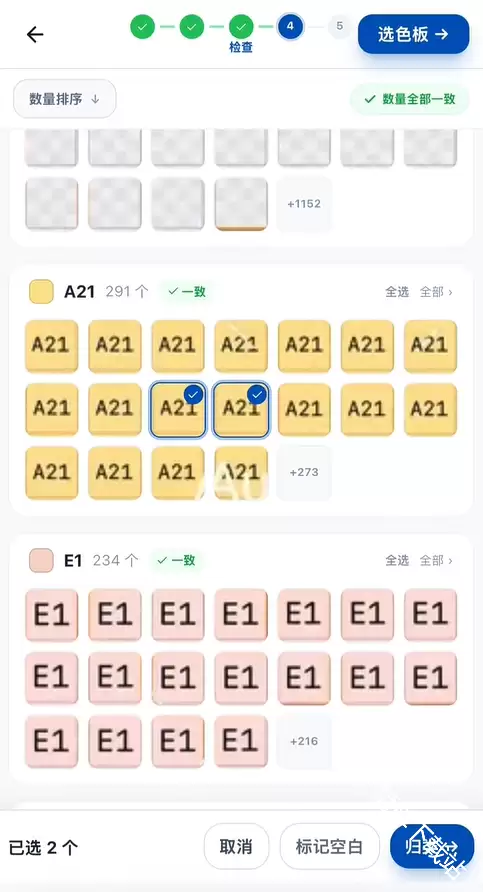Image resolution: width=483 pixels, height=892 pixels.
Task: Expand the +216 remaining E1 tiles
Action: (304, 741)
